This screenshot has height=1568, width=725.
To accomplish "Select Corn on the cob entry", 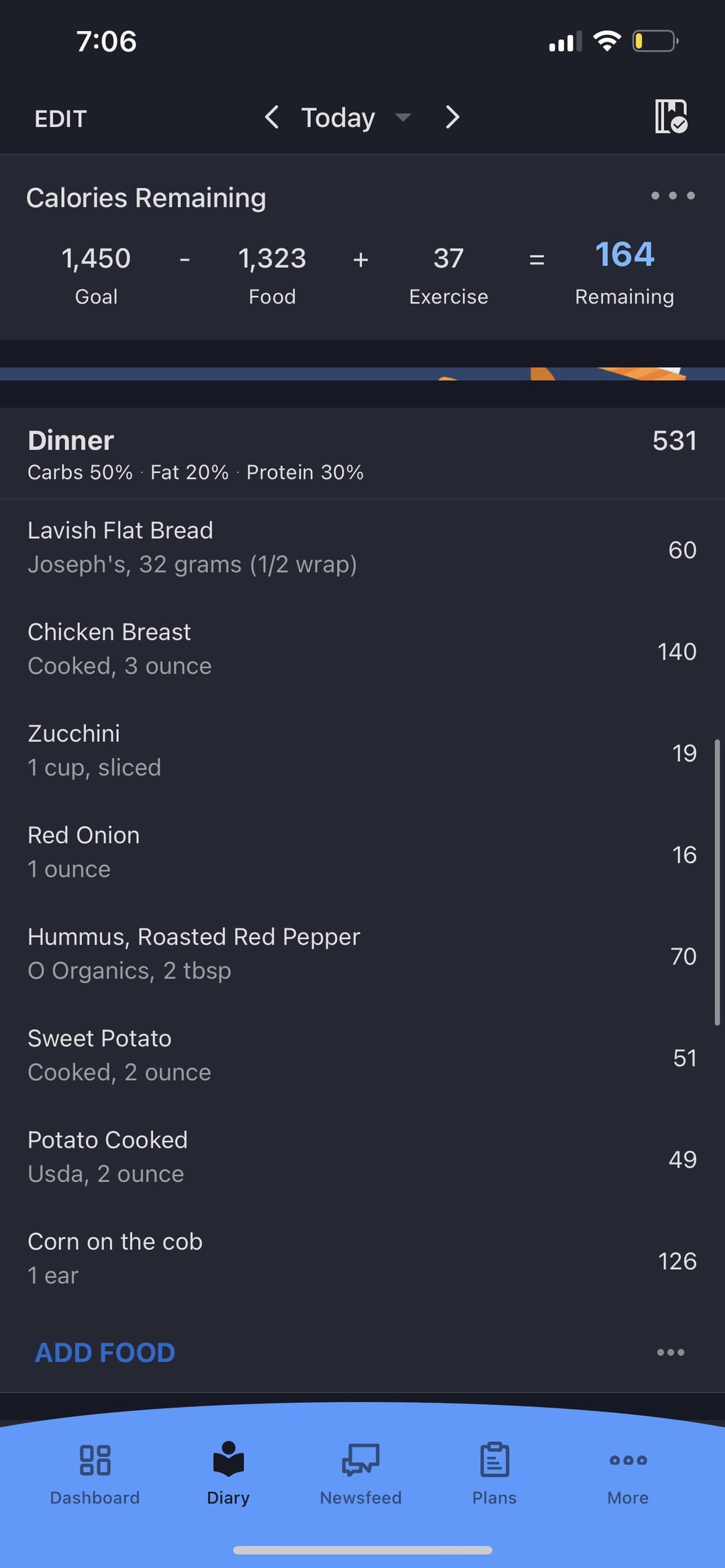I will click(x=362, y=1260).
